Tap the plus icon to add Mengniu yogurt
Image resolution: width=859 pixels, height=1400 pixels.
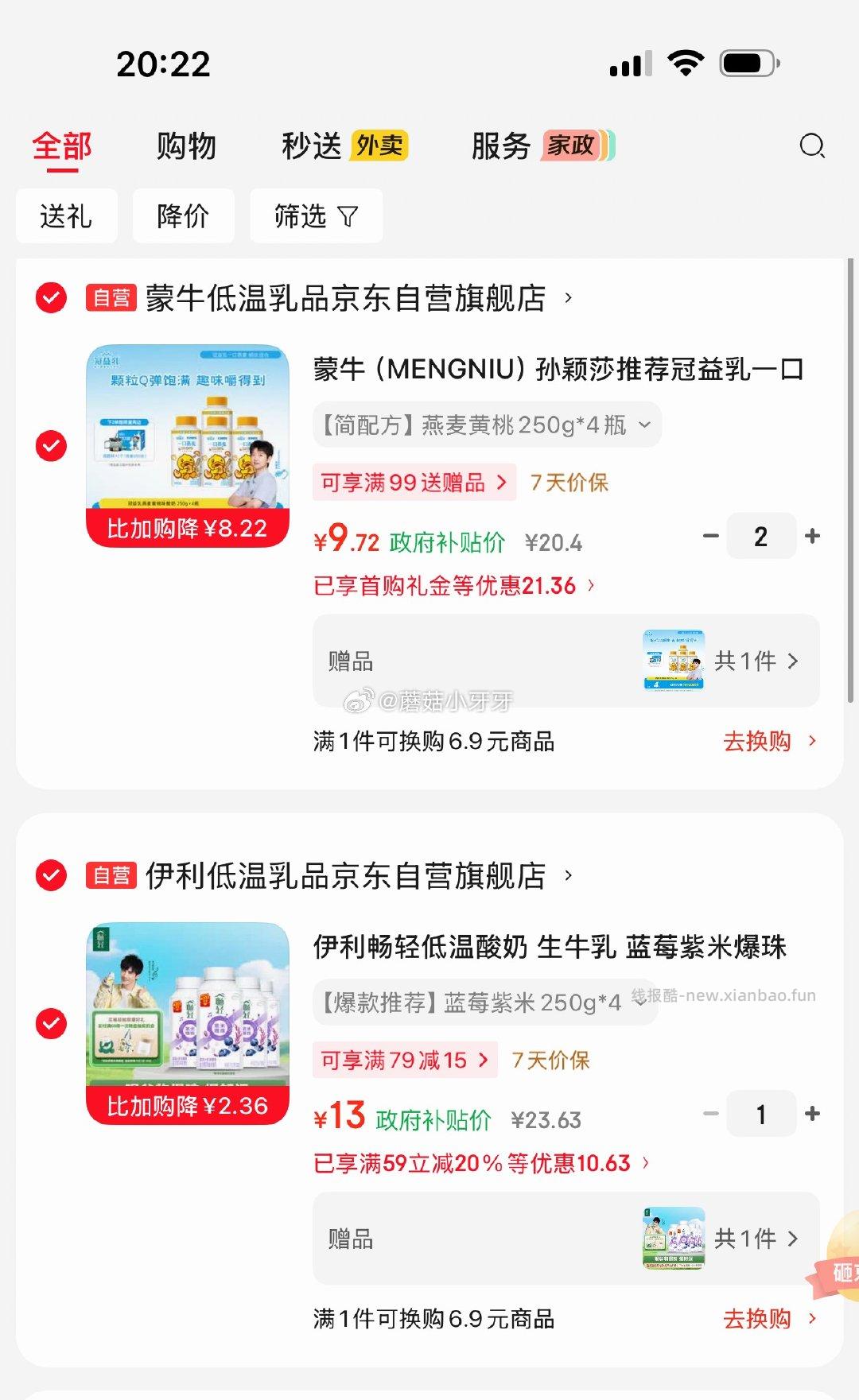812,536
